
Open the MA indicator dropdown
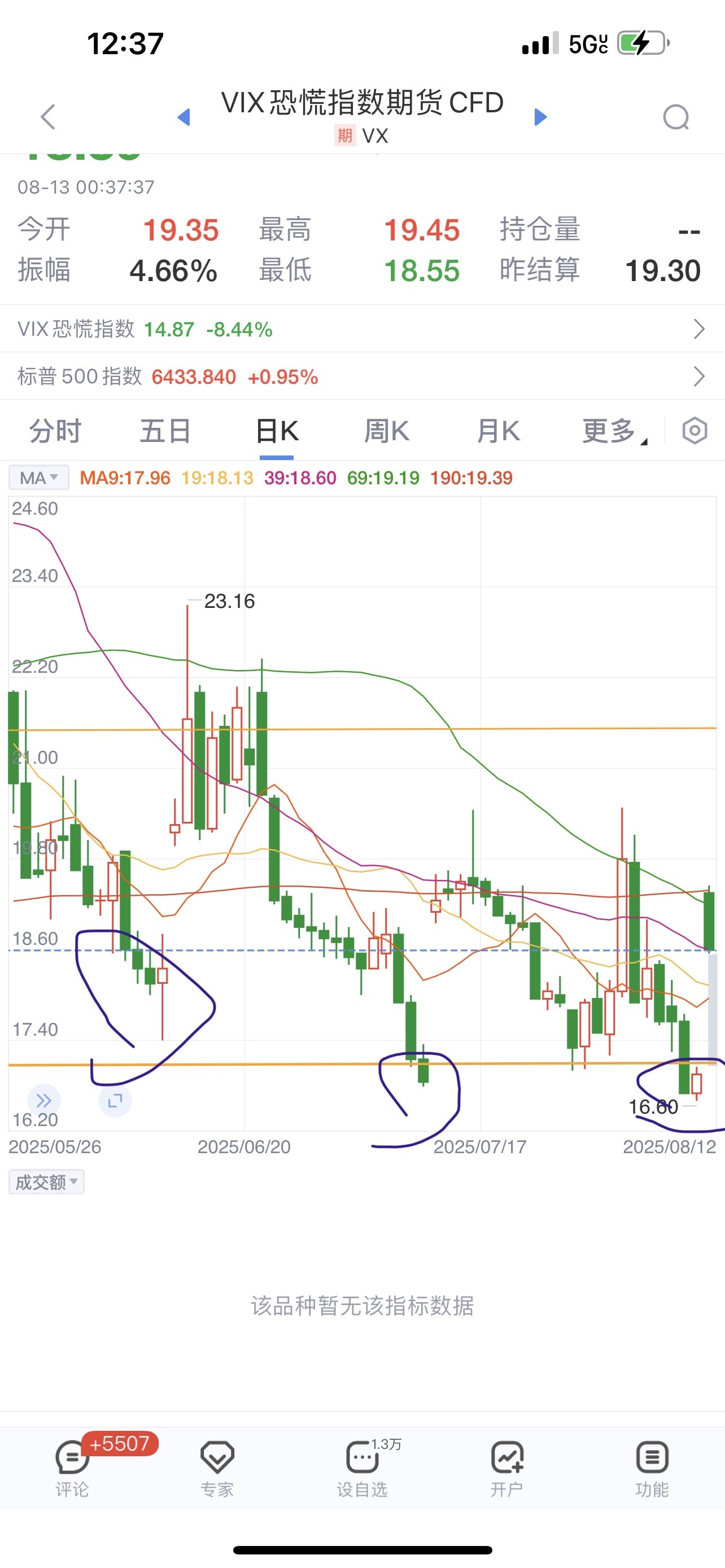(39, 478)
